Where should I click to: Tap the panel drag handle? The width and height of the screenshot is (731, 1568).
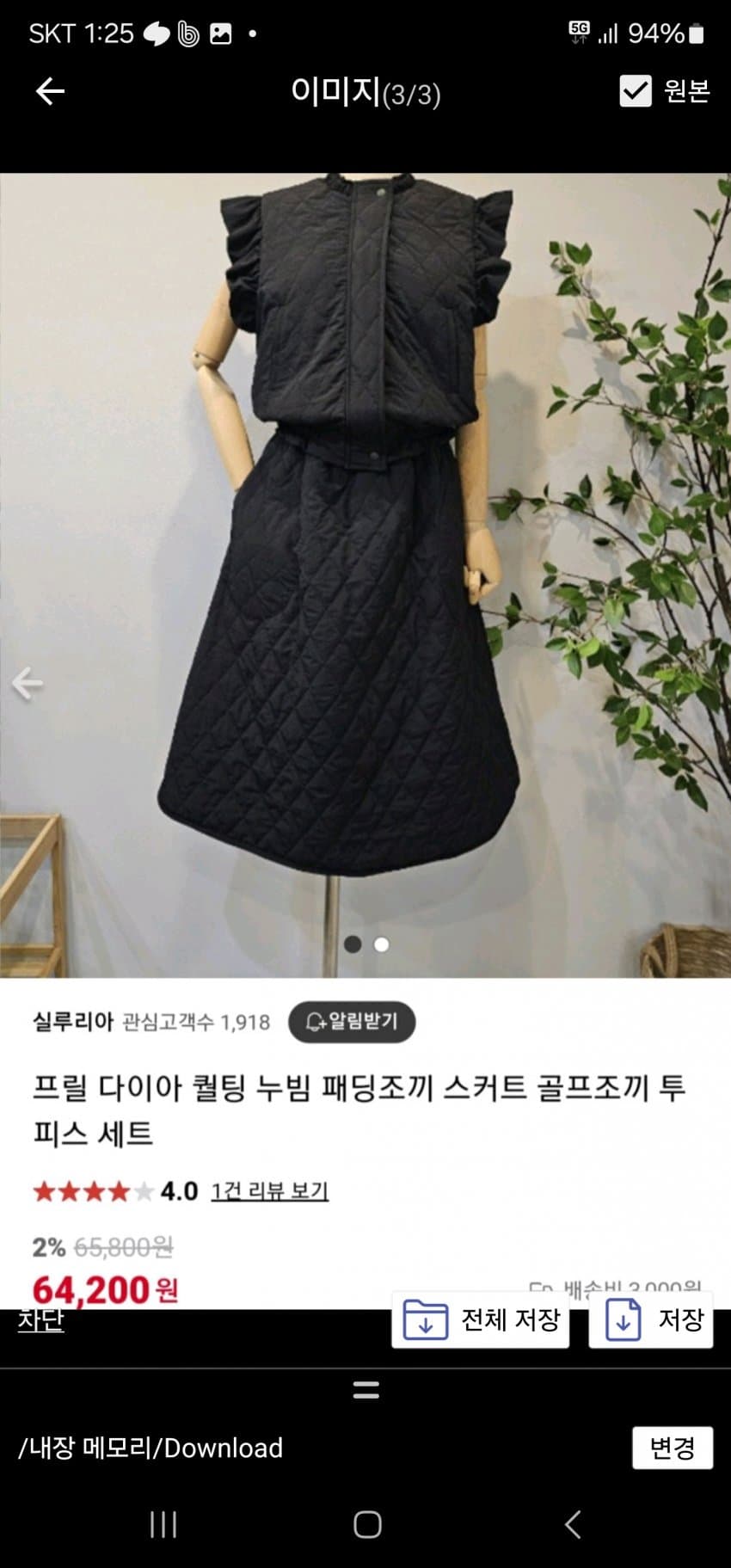365,1390
